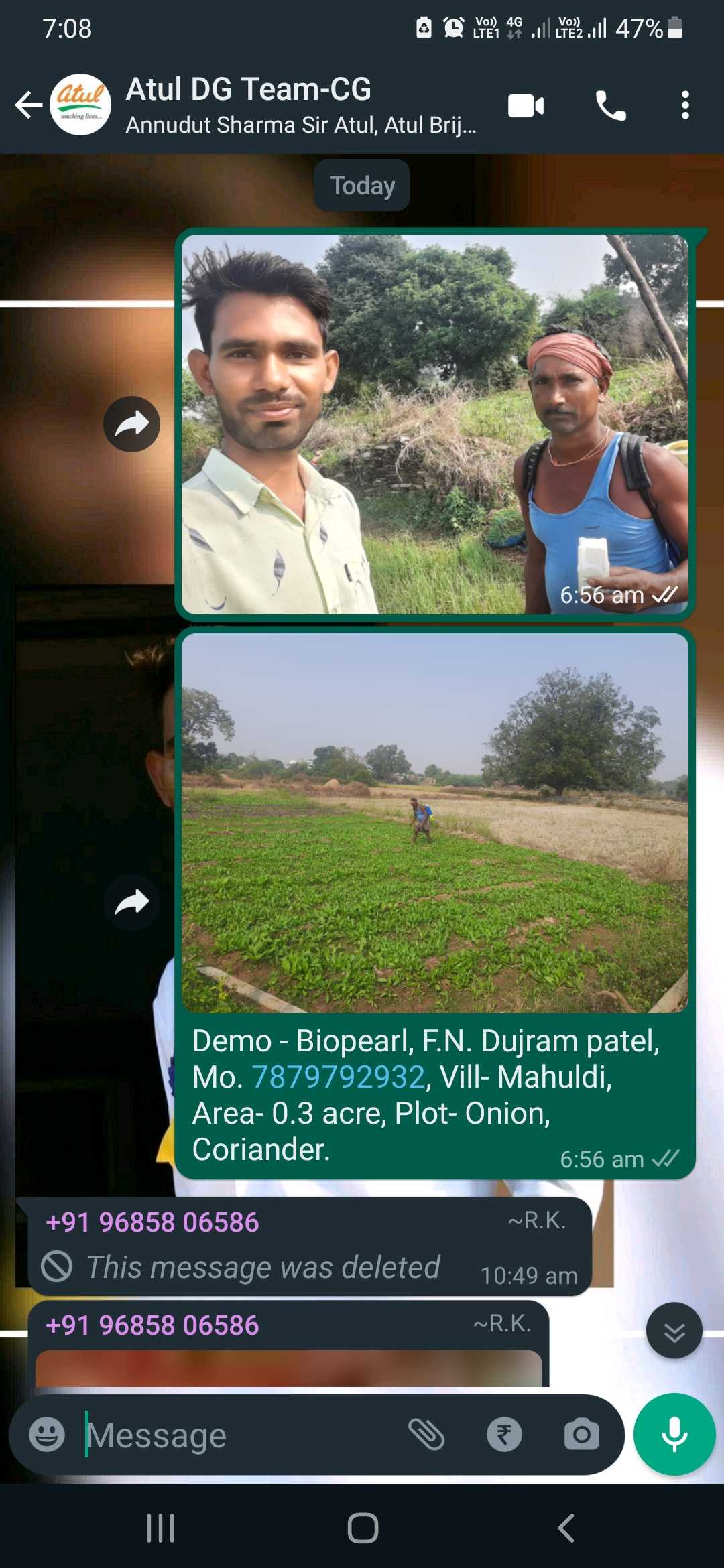Screen dimensions: 724x1568
Task: Open the overflow menu
Action: [684, 106]
